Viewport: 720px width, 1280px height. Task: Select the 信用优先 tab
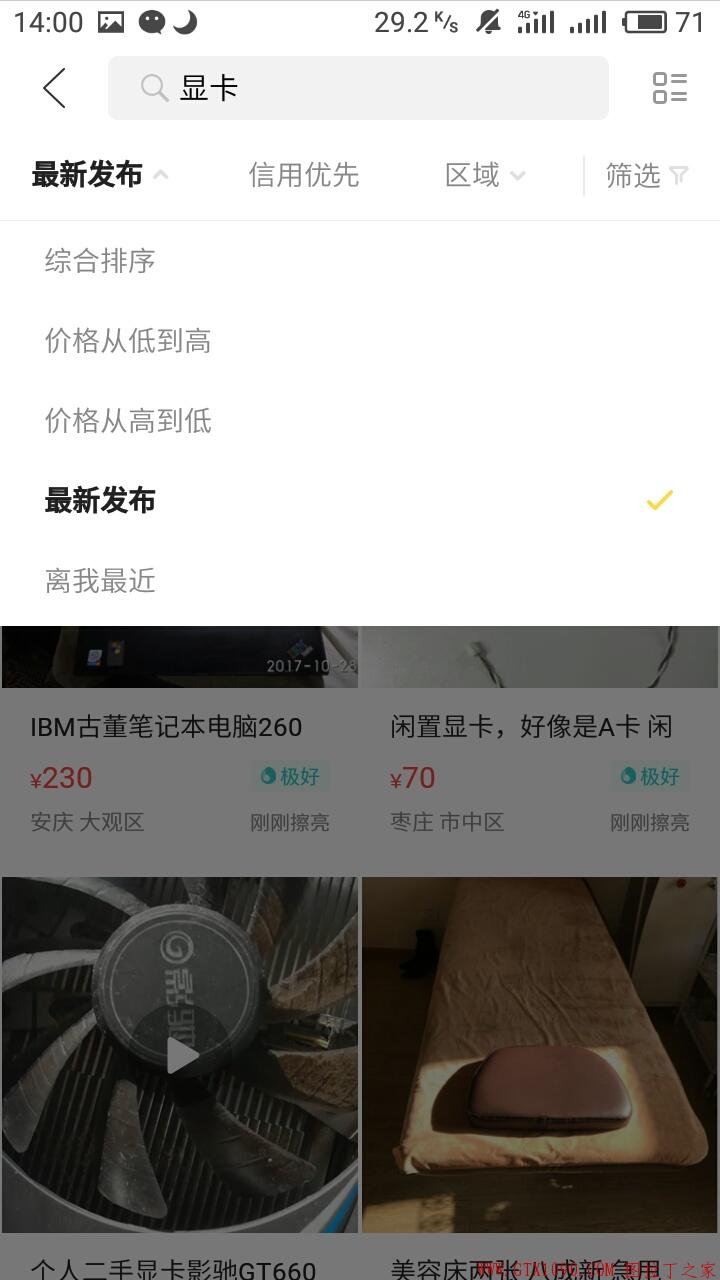pos(303,175)
